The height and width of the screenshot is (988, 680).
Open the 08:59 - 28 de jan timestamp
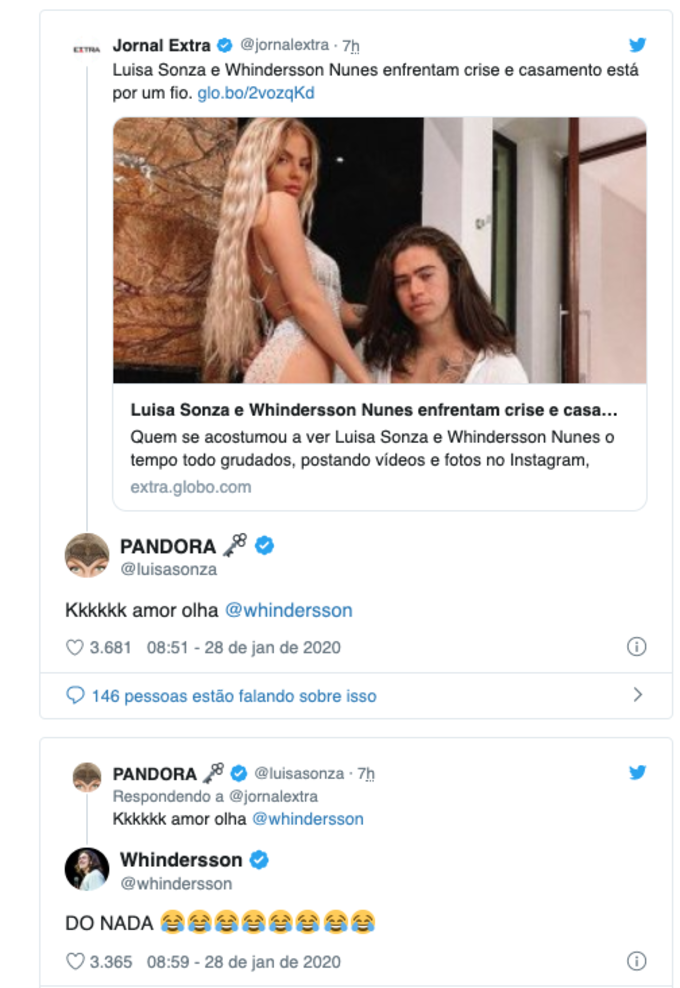coord(243,962)
